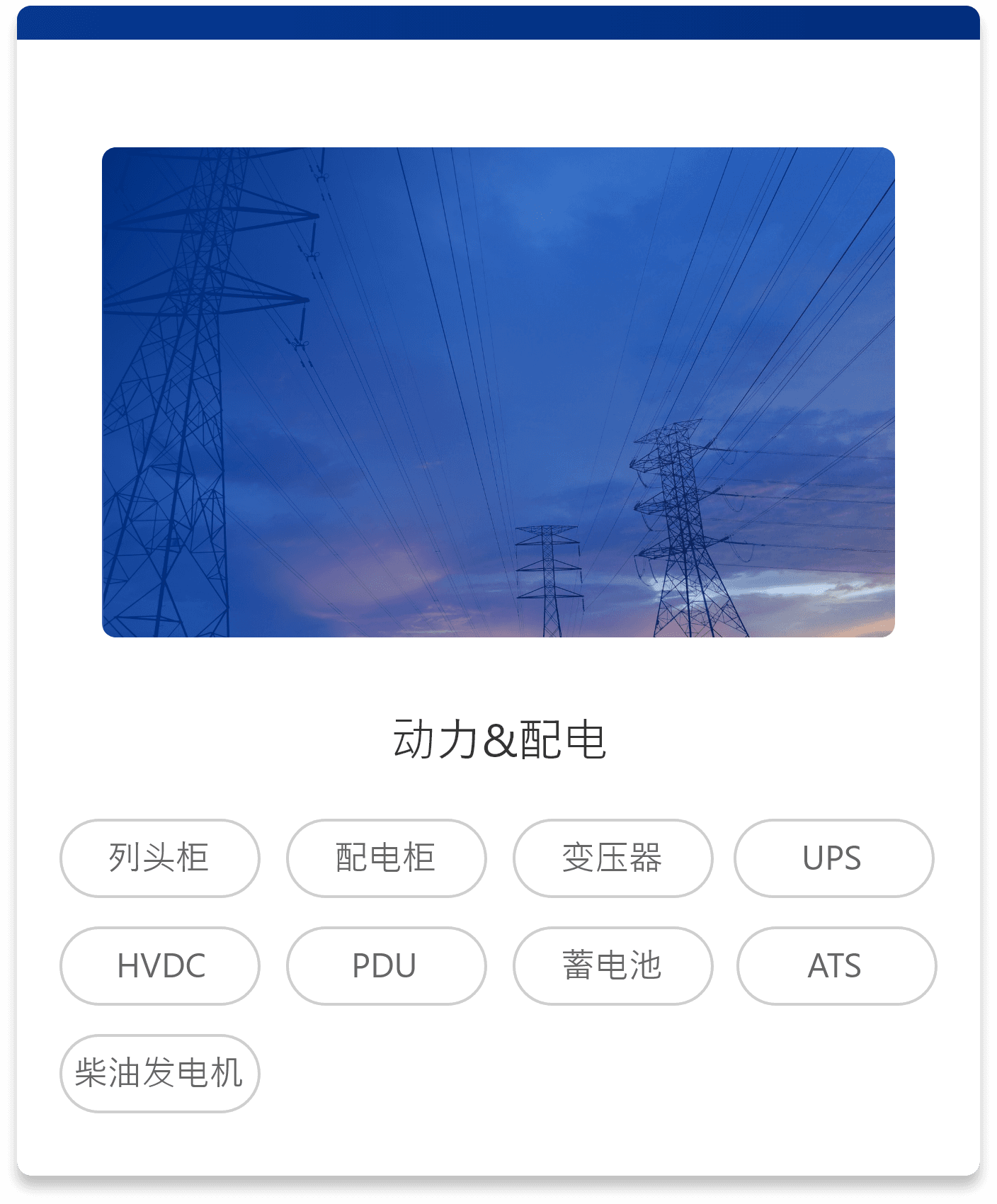The height and width of the screenshot is (1204, 997).
Task: Select the 列头柜 chip
Action: (159, 858)
